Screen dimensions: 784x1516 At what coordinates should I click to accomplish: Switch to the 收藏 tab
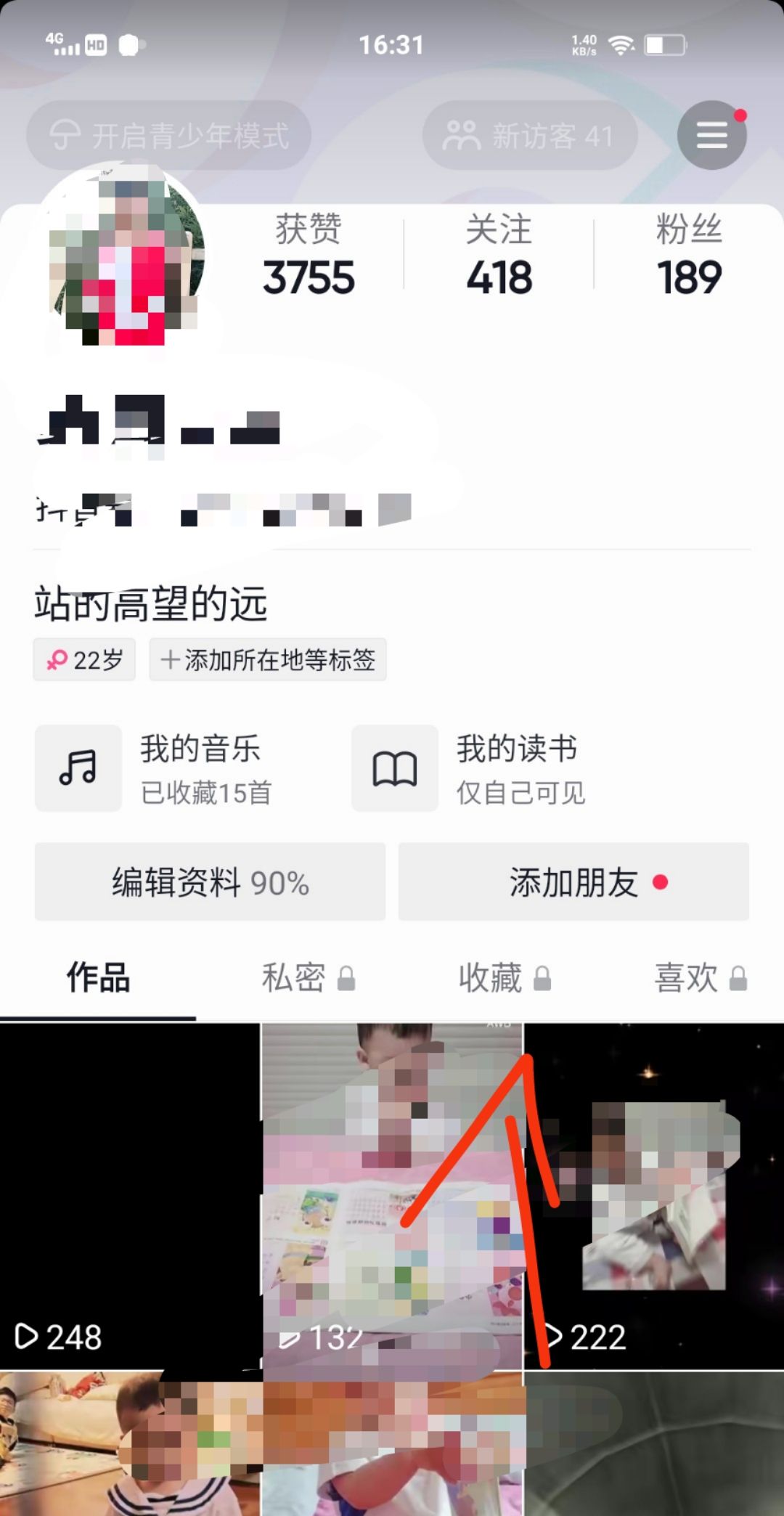(x=490, y=978)
